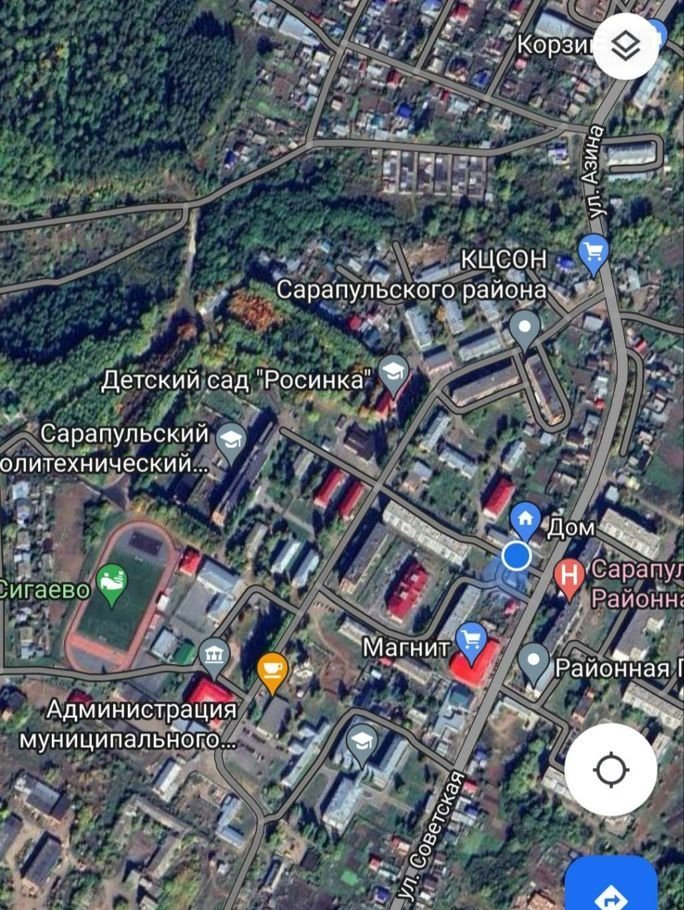
Task: Tap the red hospital H marker
Action: pyautogui.click(x=569, y=576)
